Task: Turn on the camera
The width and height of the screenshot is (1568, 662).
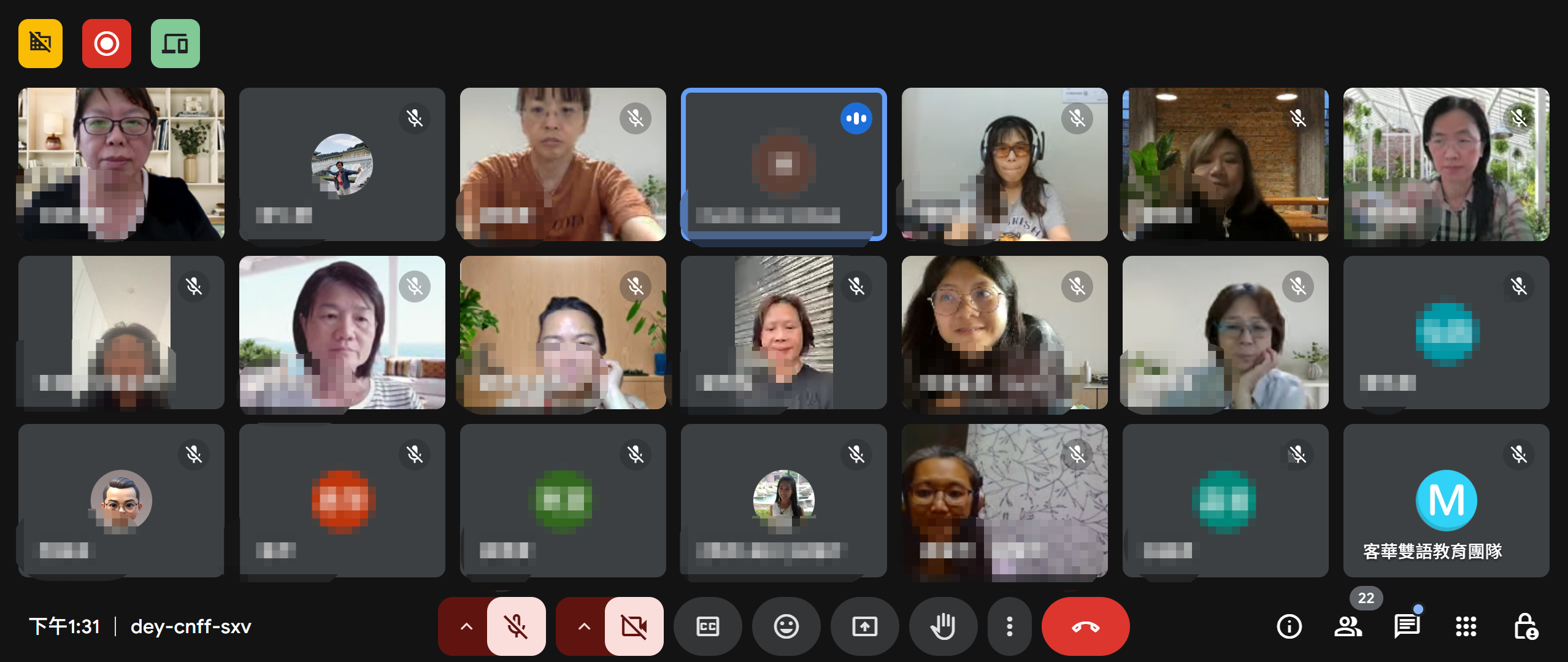Action: click(634, 626)
